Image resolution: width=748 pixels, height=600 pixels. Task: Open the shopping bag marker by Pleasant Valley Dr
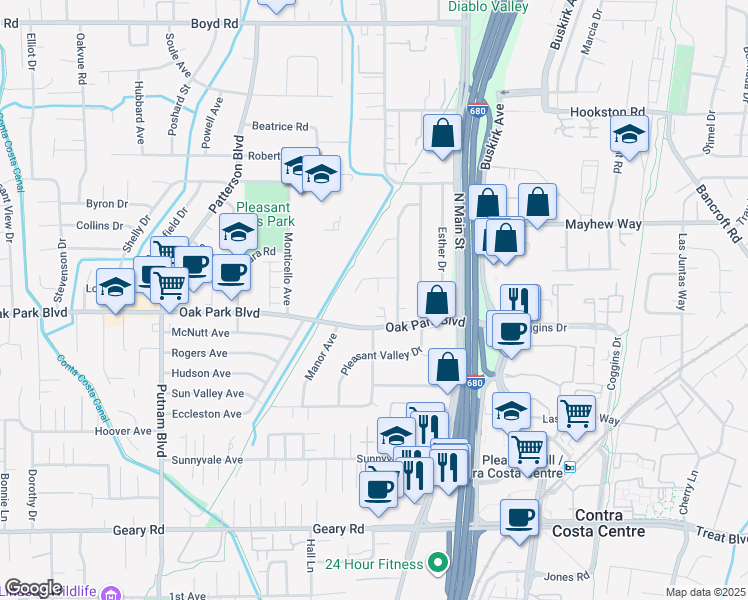(447, 366)
